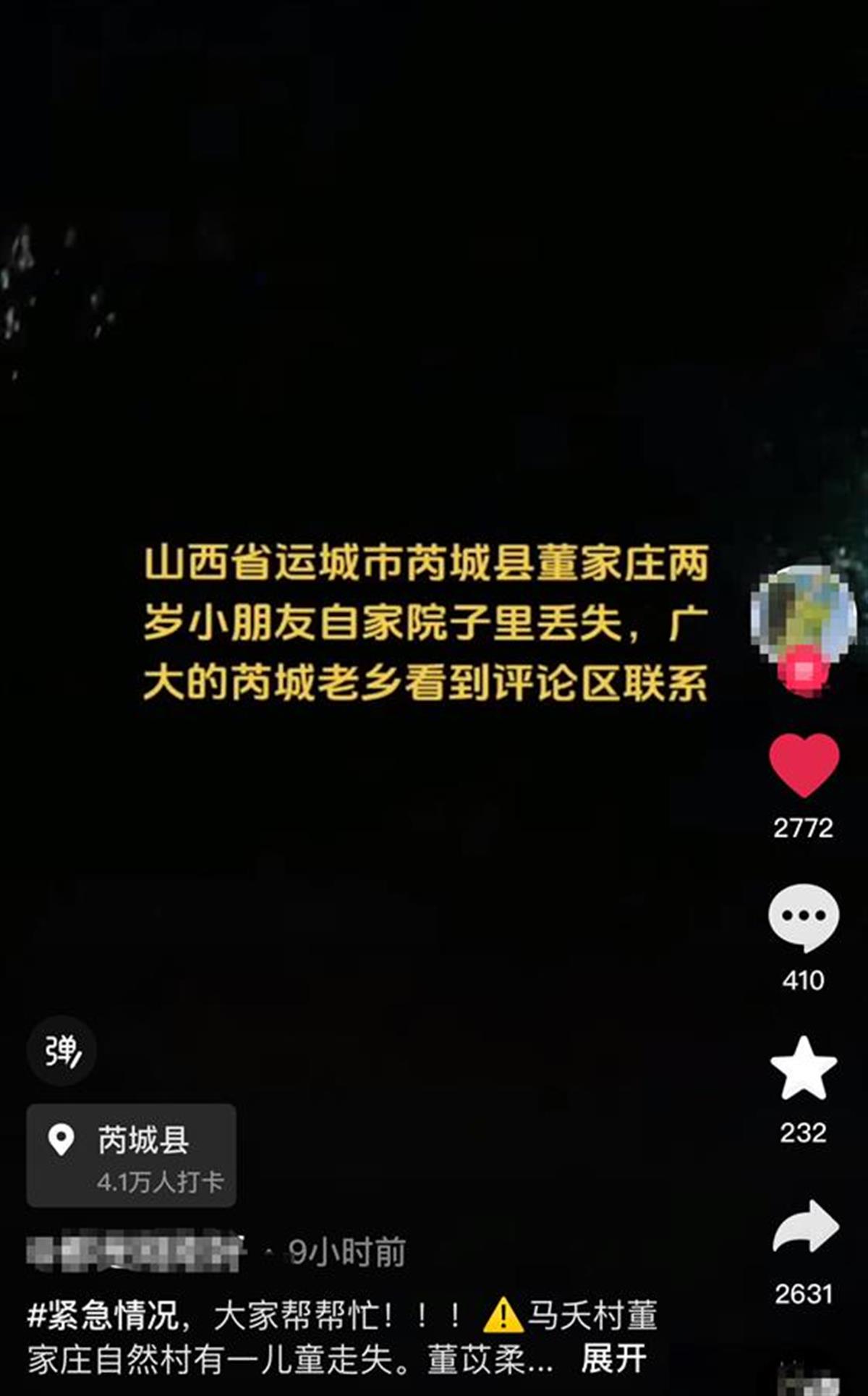The width and height of the screenshot is (868, 1396).
Task: Open the blurred author username
Action: 135,1251
